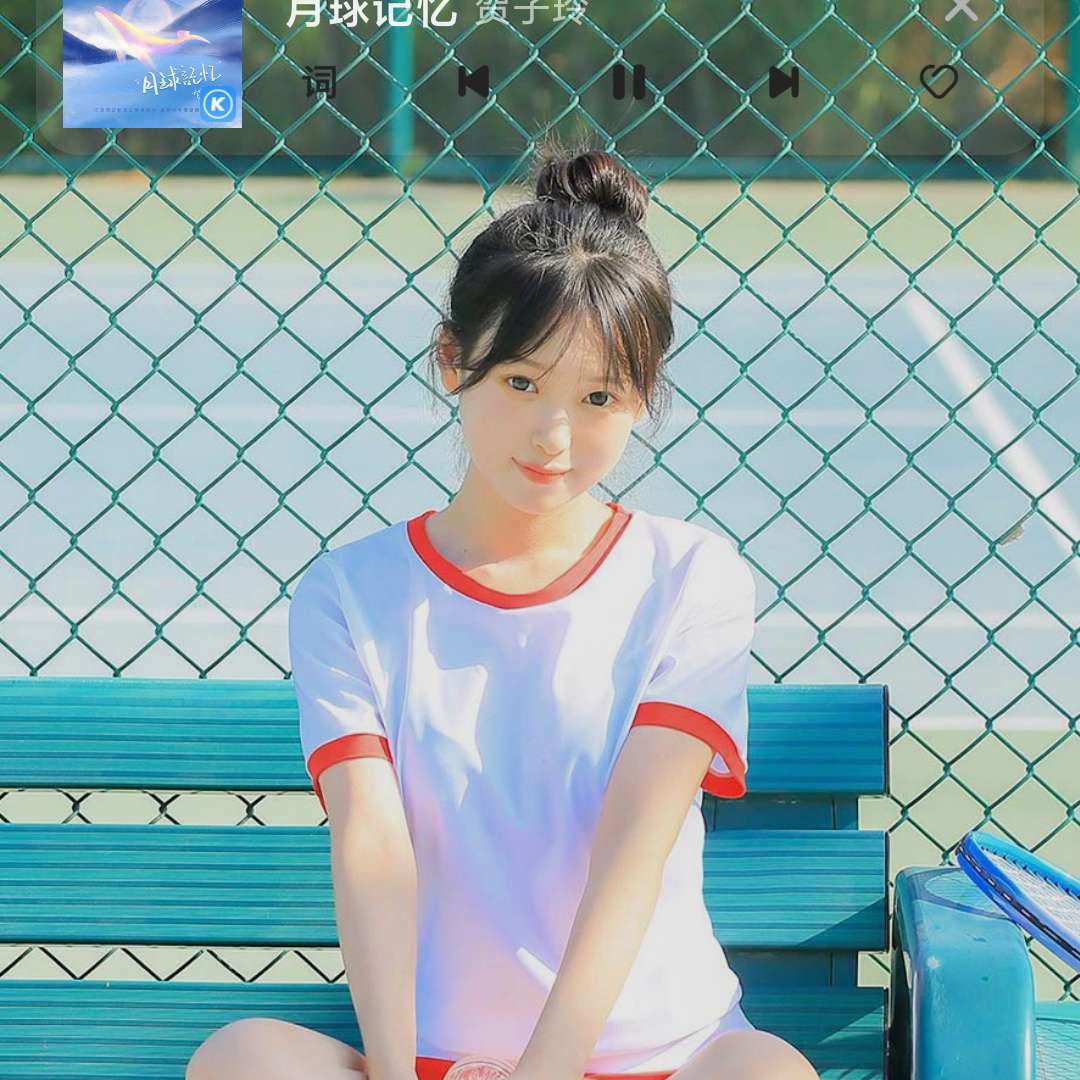Viewport: 1080px width, 1080px height.
Task: Pause the song 月球记忆
Action: pos(628,81)
